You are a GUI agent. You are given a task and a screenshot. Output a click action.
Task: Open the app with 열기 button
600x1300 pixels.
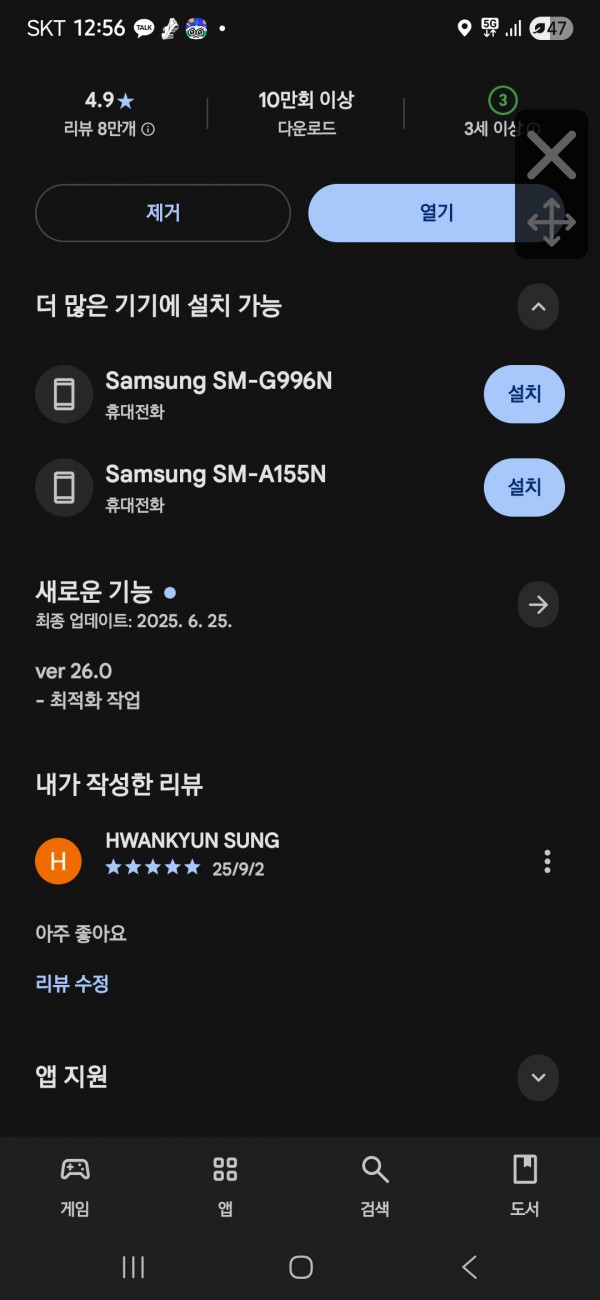(437, 213)
